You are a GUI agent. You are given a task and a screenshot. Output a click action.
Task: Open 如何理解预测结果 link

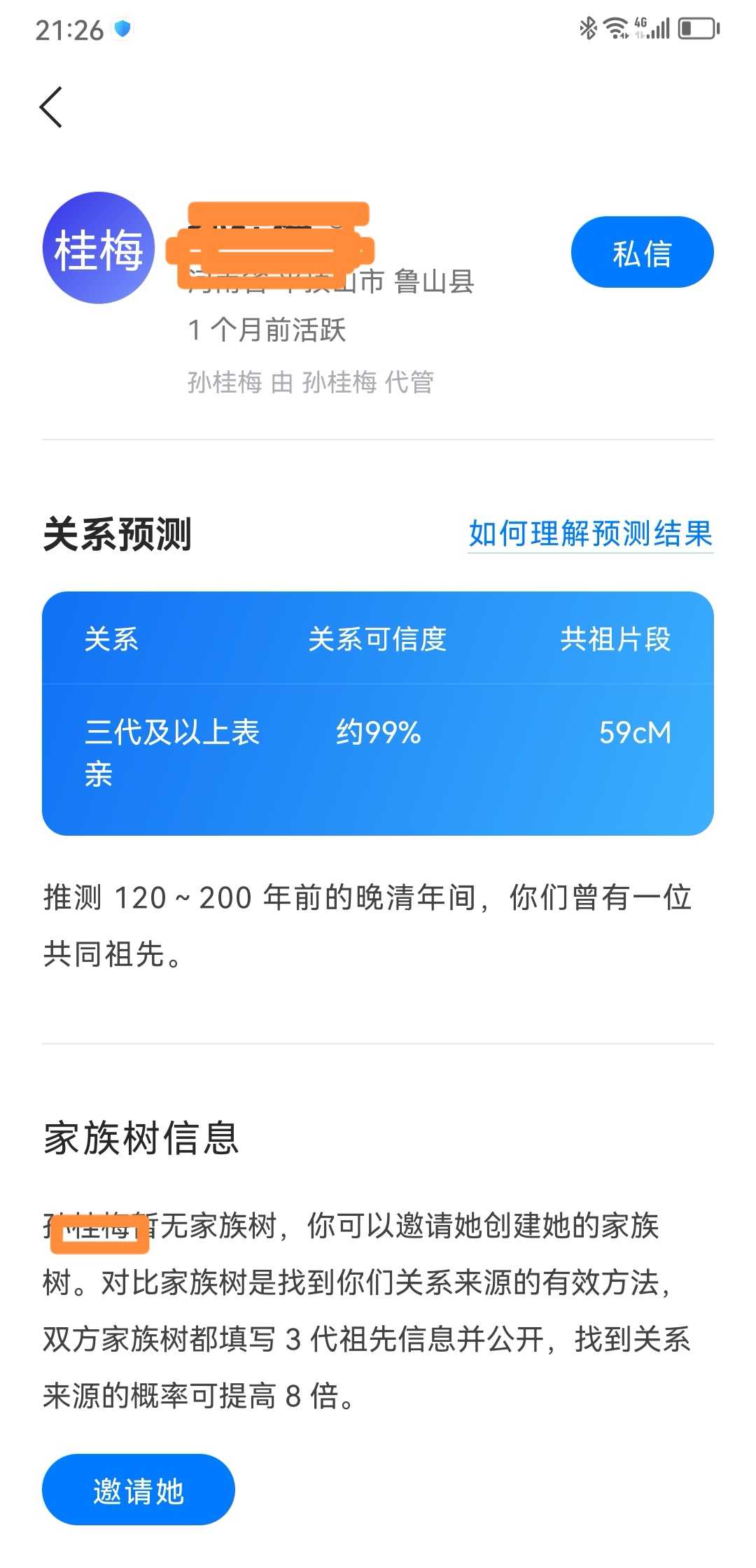pyautogui.click(x=590, y=534)
